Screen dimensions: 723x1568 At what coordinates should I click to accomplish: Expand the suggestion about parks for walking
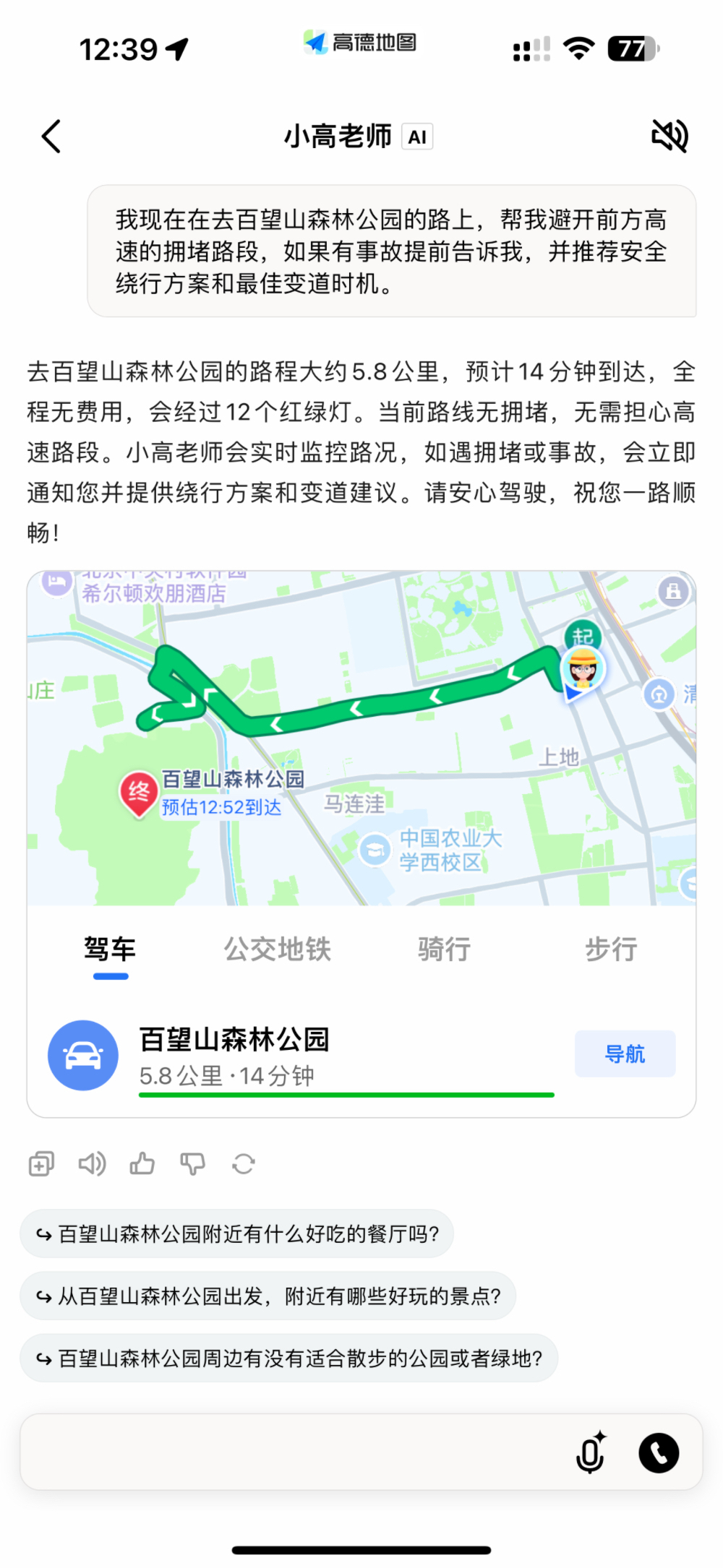[289, 1358]
